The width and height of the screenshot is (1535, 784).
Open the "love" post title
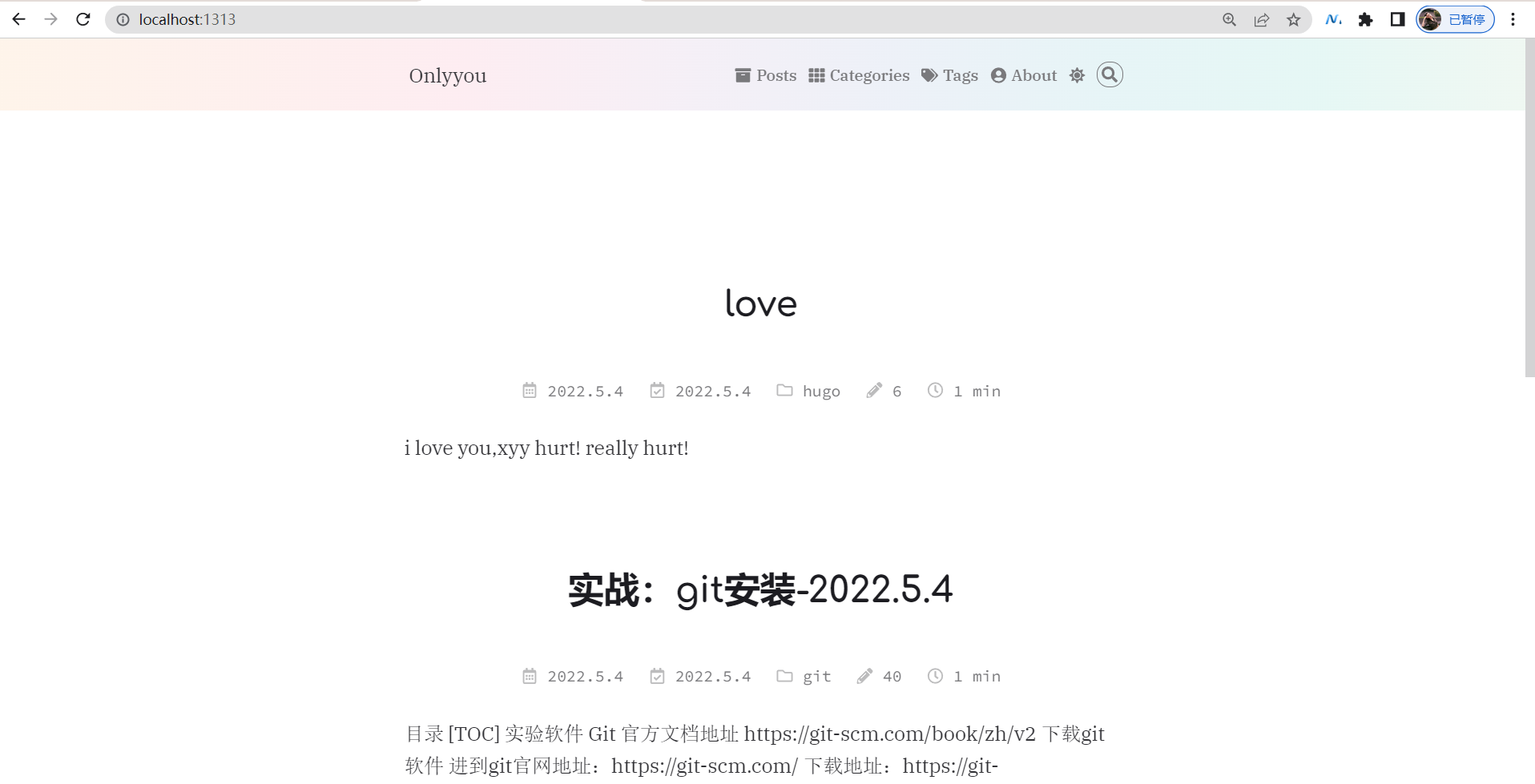tap(760, 304)
